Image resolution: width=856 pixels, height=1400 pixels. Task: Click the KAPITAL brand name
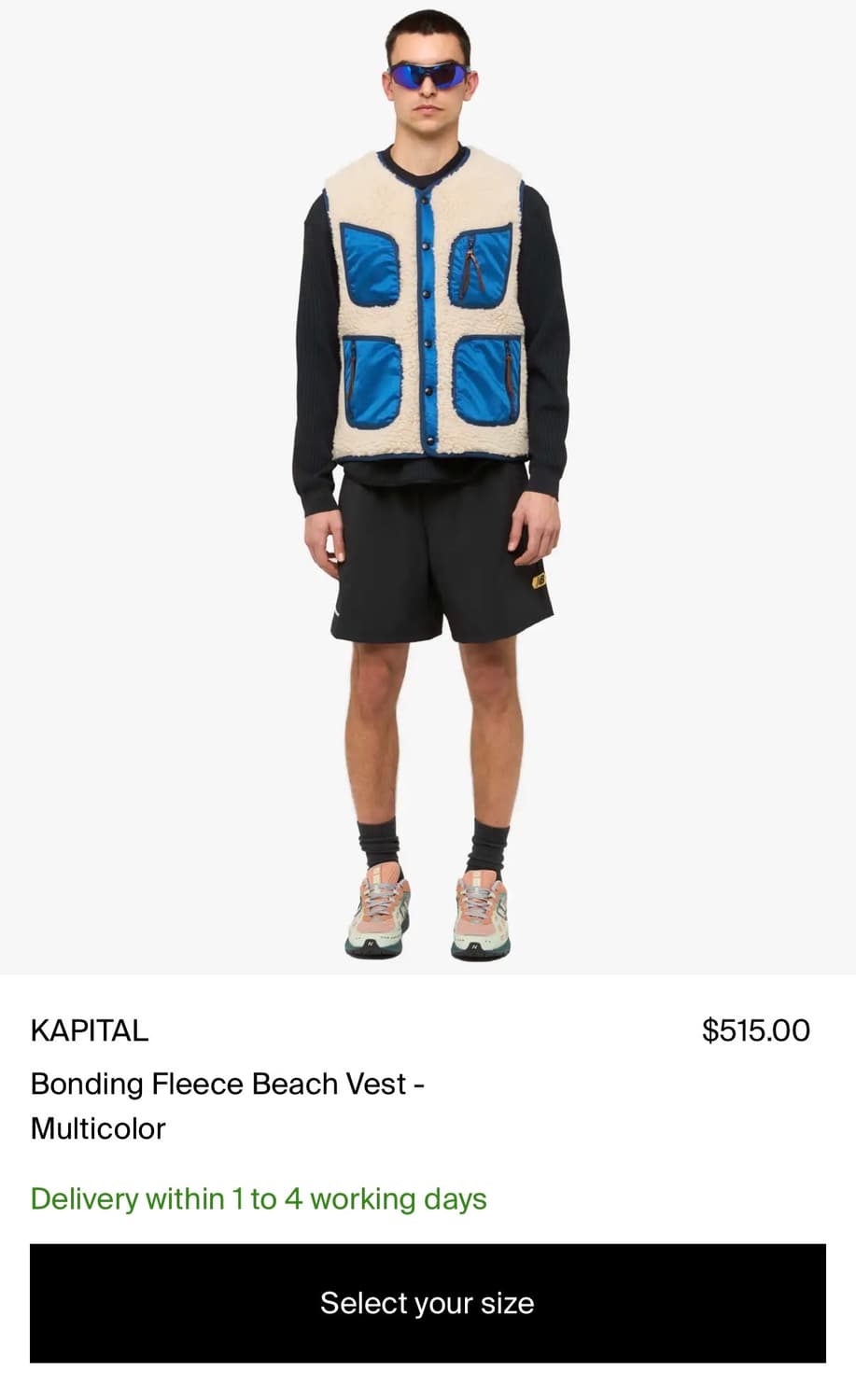tap(89, 1030)
